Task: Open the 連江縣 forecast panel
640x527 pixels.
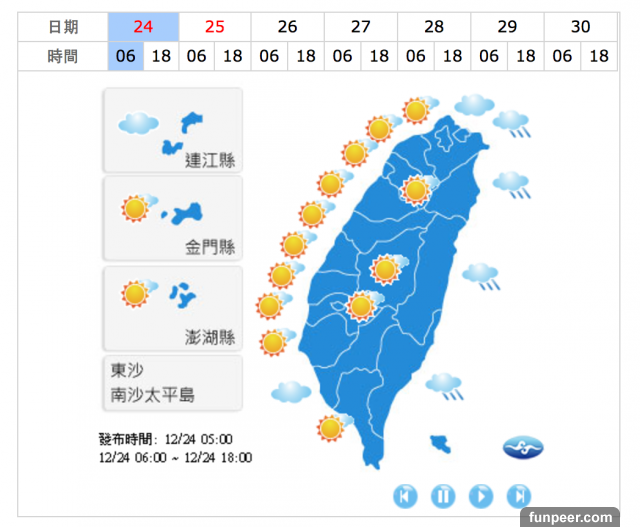Action: (172, 129)
